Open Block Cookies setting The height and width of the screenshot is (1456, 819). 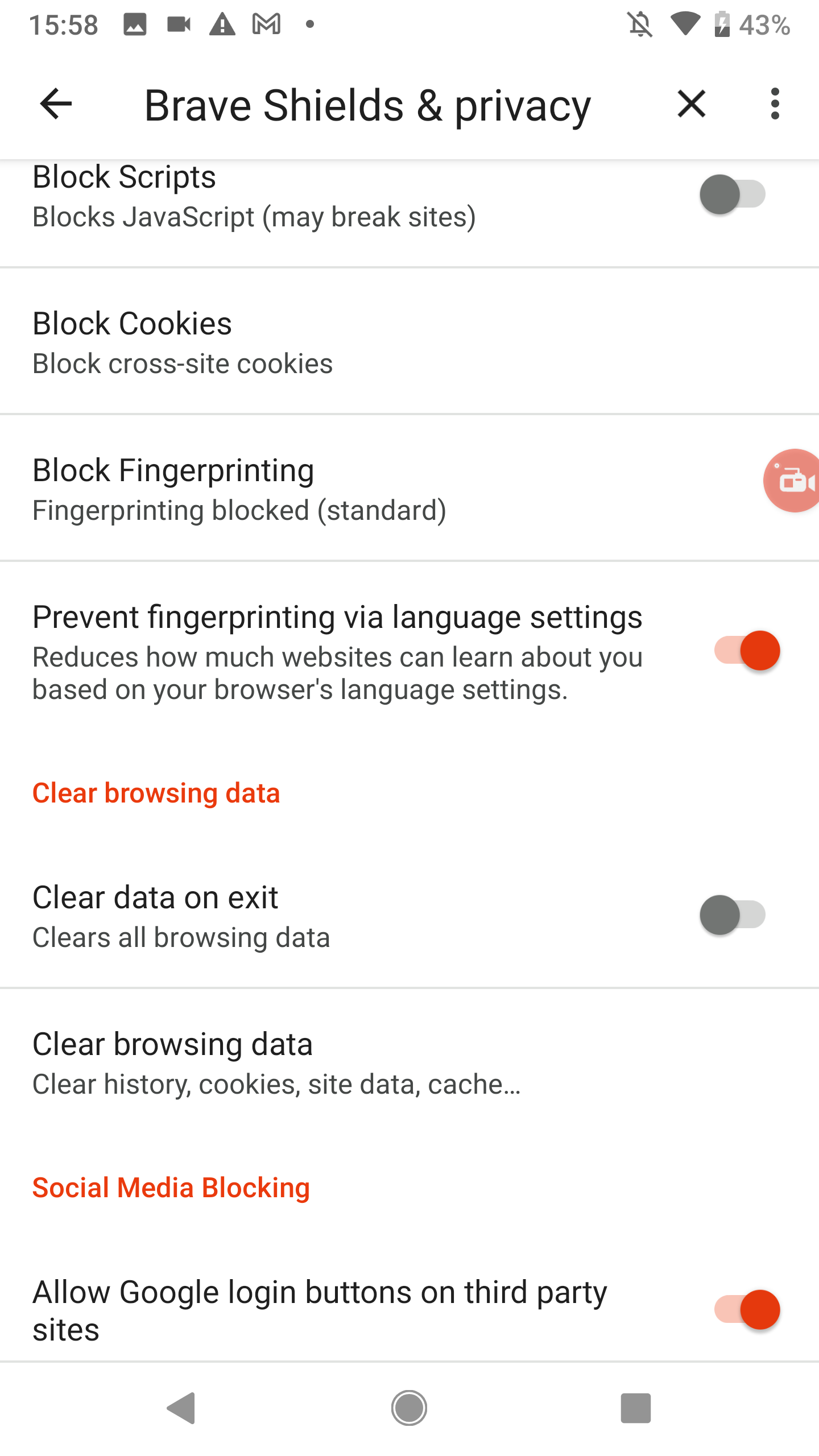pos(409,341)
